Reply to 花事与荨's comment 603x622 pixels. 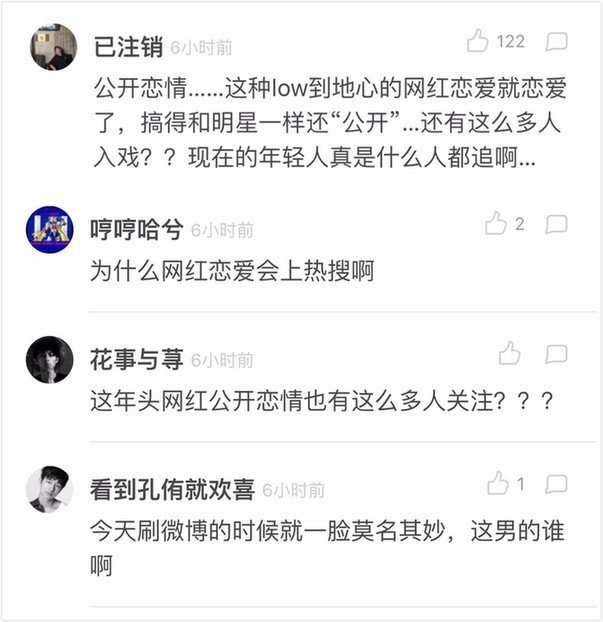(557, 354)
